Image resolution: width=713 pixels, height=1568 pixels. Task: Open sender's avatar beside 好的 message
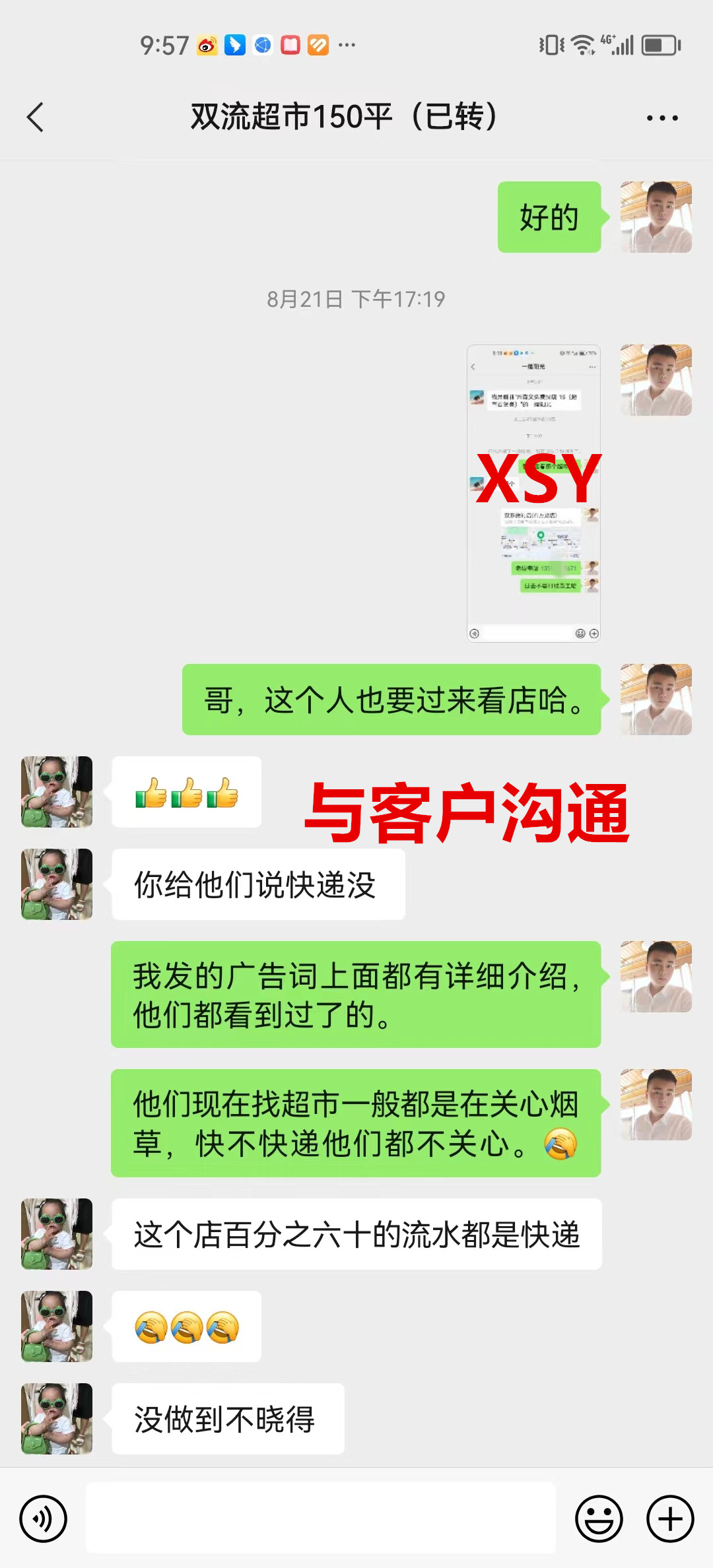[x=656, y=217]
